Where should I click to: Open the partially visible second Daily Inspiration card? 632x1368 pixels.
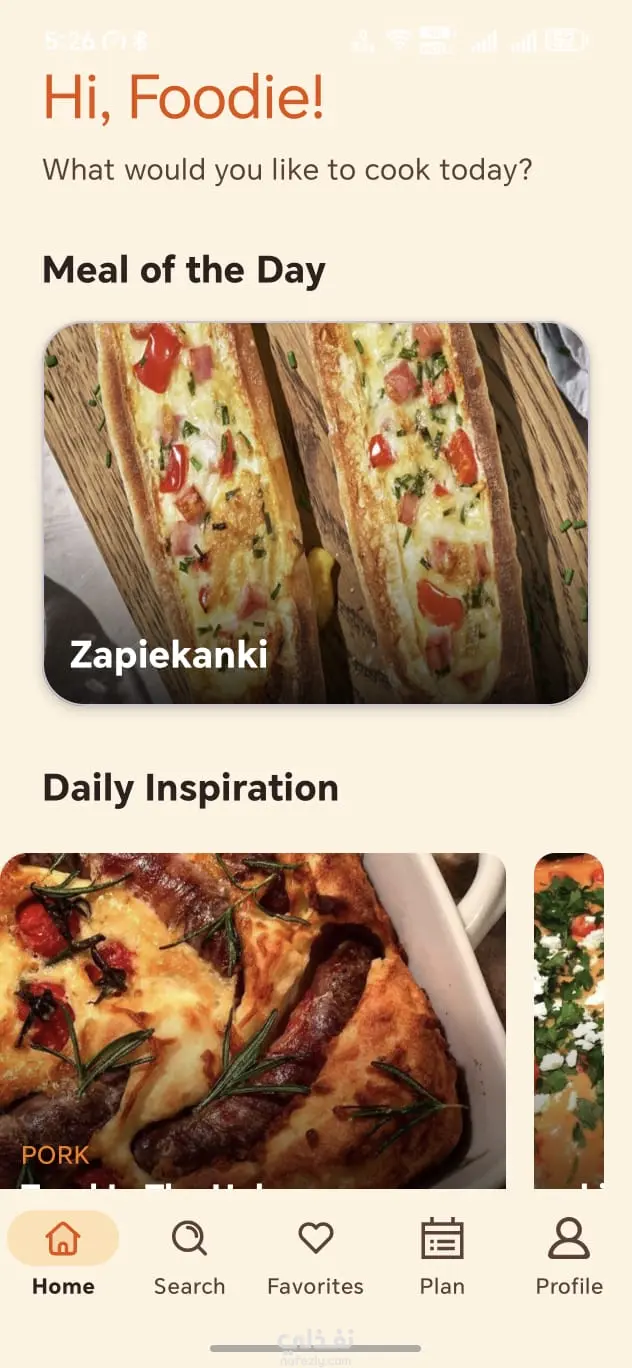pyautogui.click(x=569, y=1020)
